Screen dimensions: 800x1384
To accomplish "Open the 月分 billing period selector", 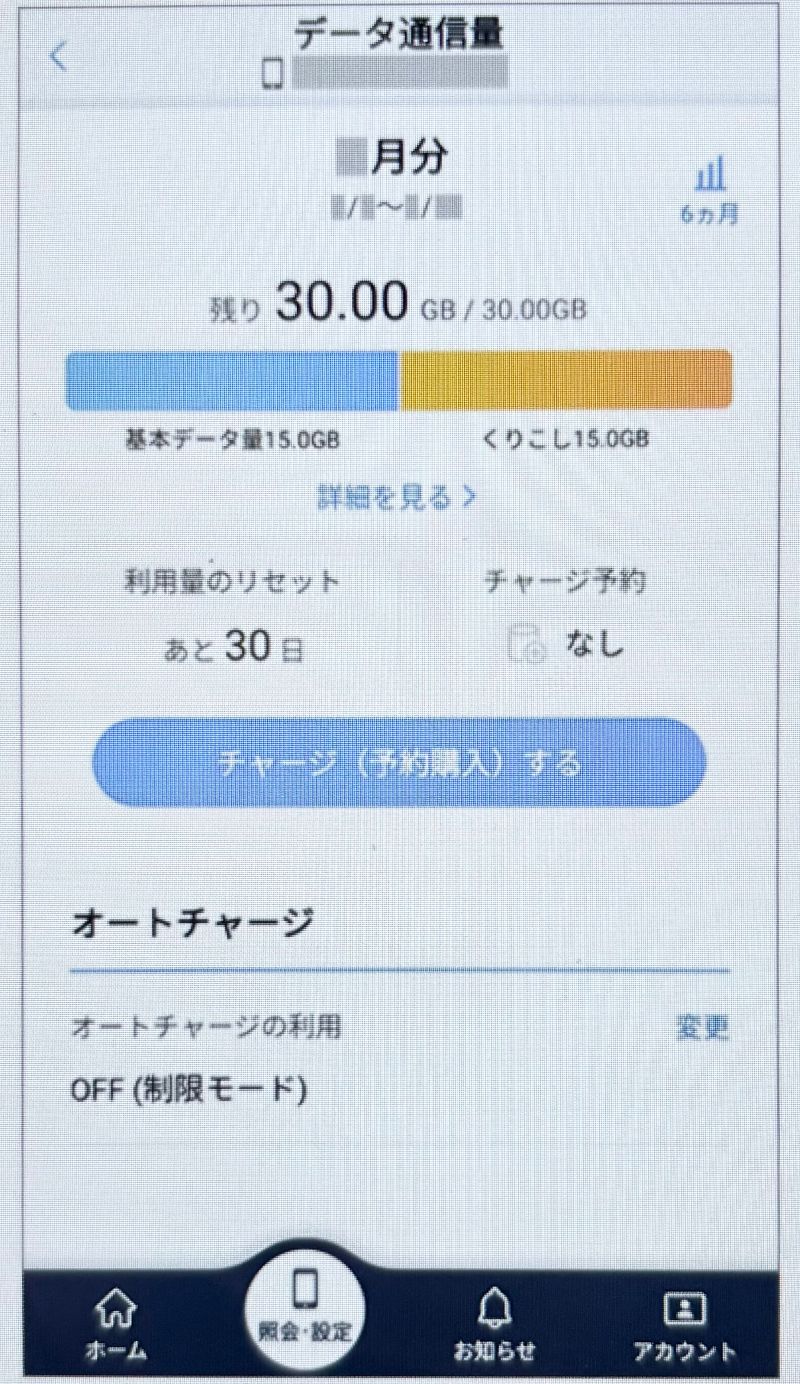I will [x=400, y=158].
